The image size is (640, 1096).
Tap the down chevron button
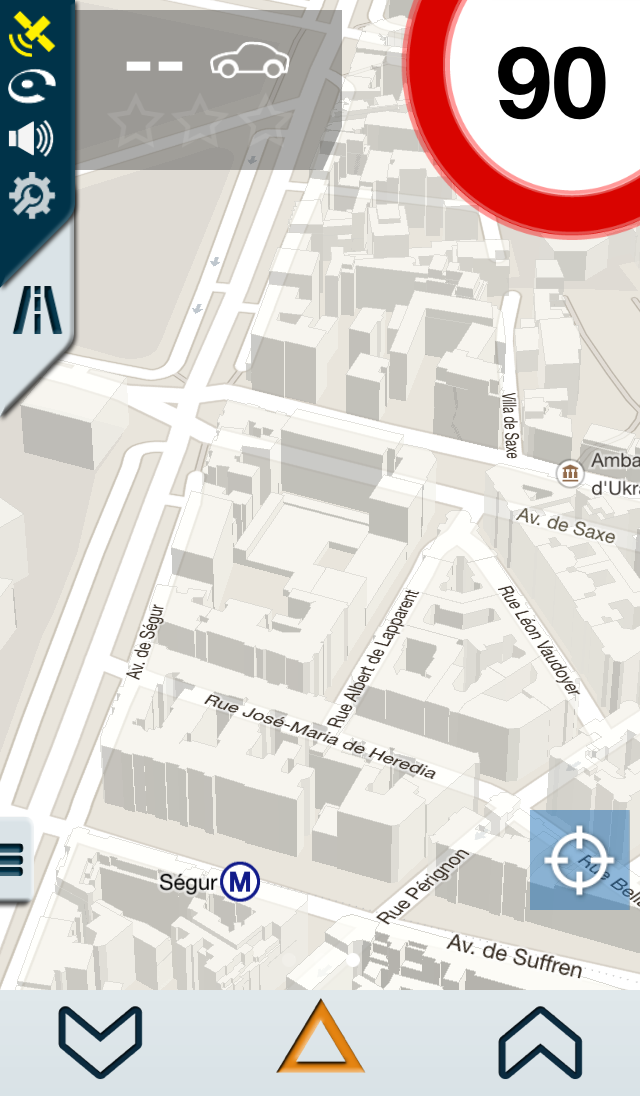point(100,1042)
